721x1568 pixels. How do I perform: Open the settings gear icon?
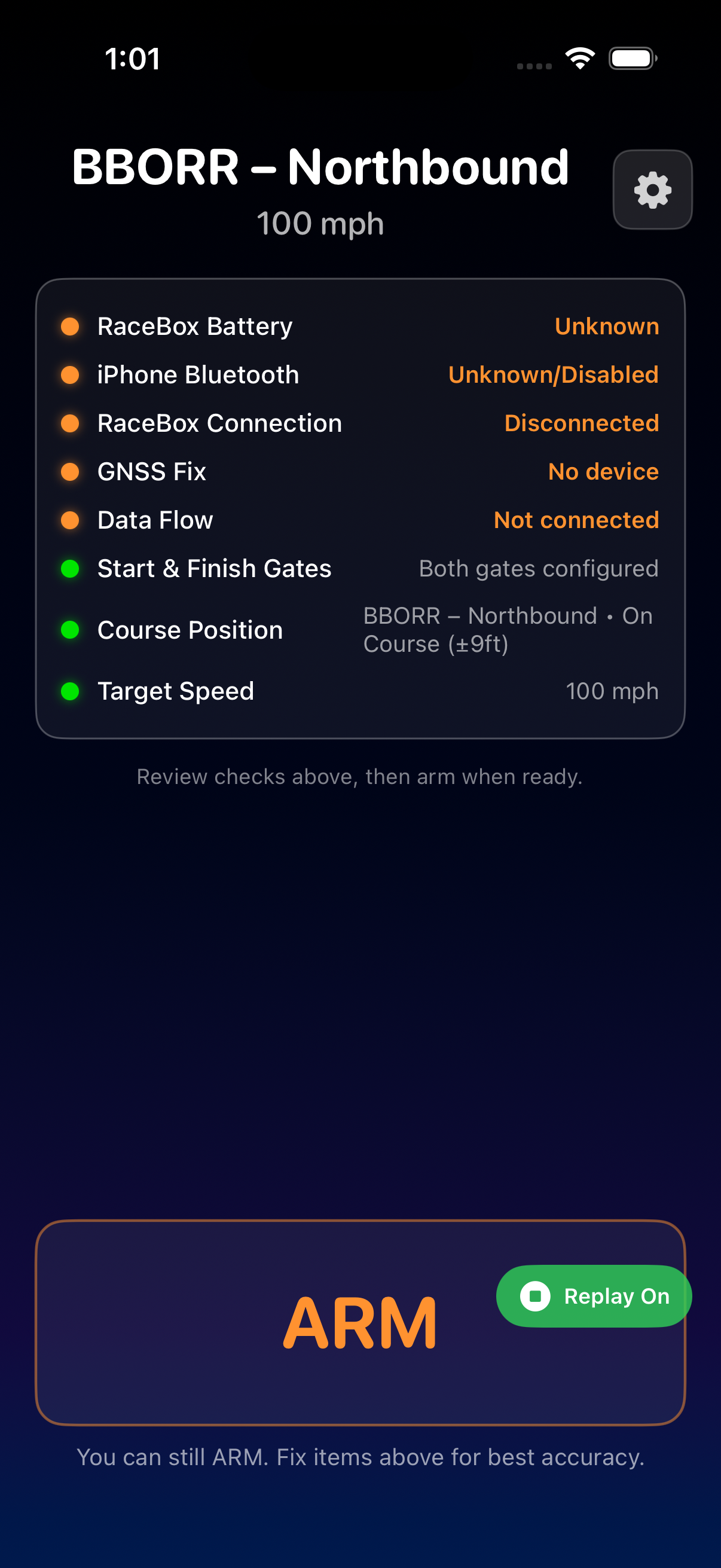(652, 190)
